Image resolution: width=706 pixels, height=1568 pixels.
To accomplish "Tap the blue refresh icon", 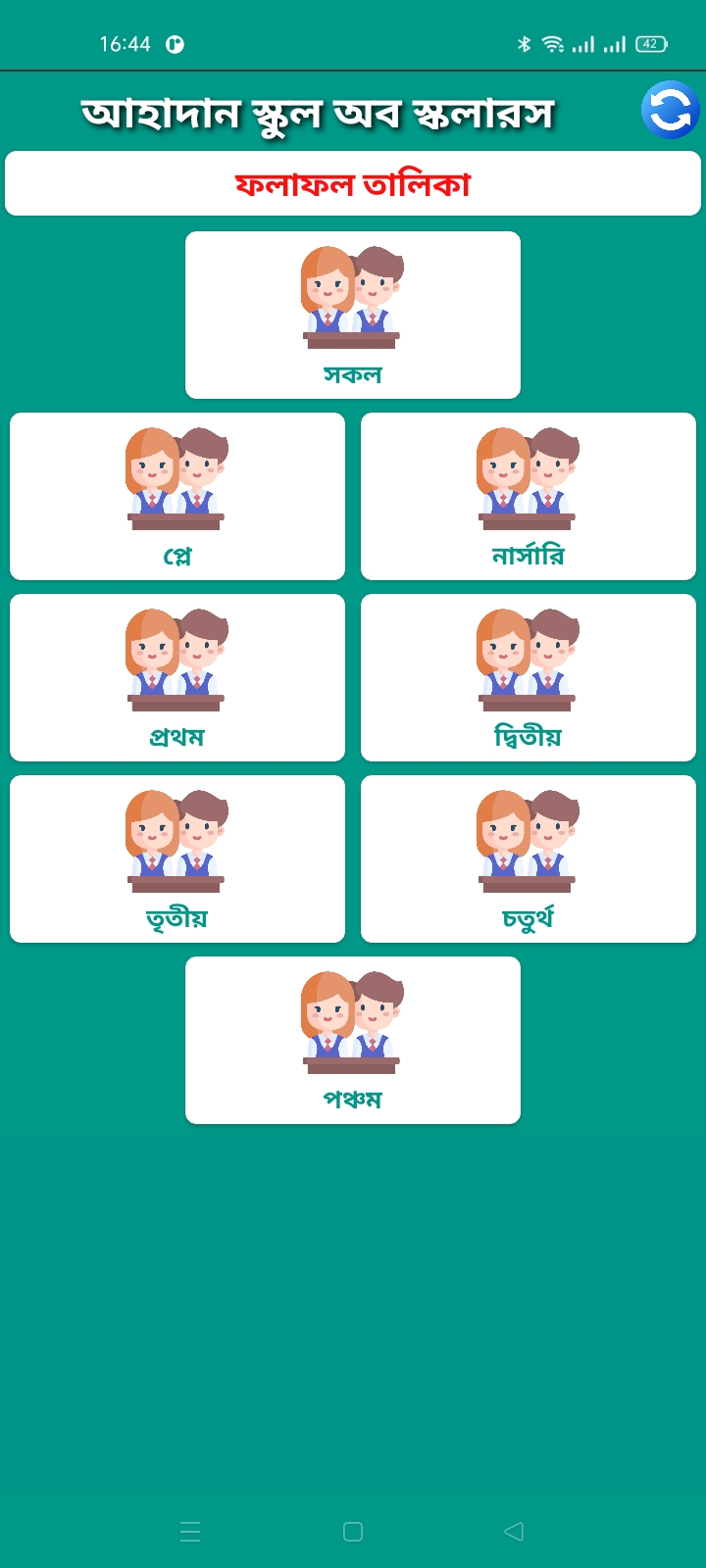I will 670,110.
